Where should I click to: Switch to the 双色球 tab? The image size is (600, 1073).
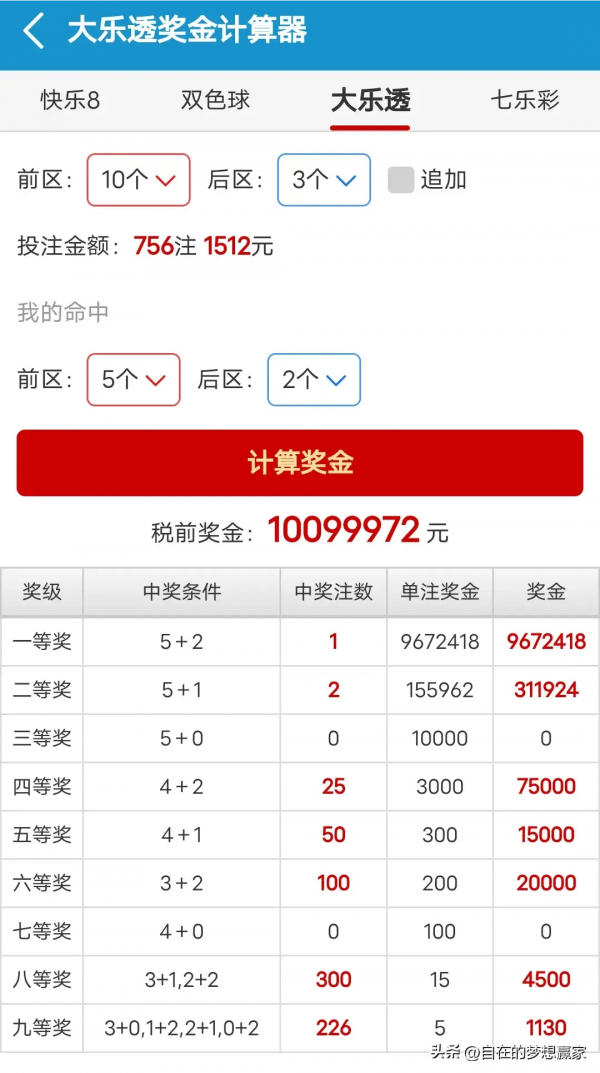(x=215, y=100)
